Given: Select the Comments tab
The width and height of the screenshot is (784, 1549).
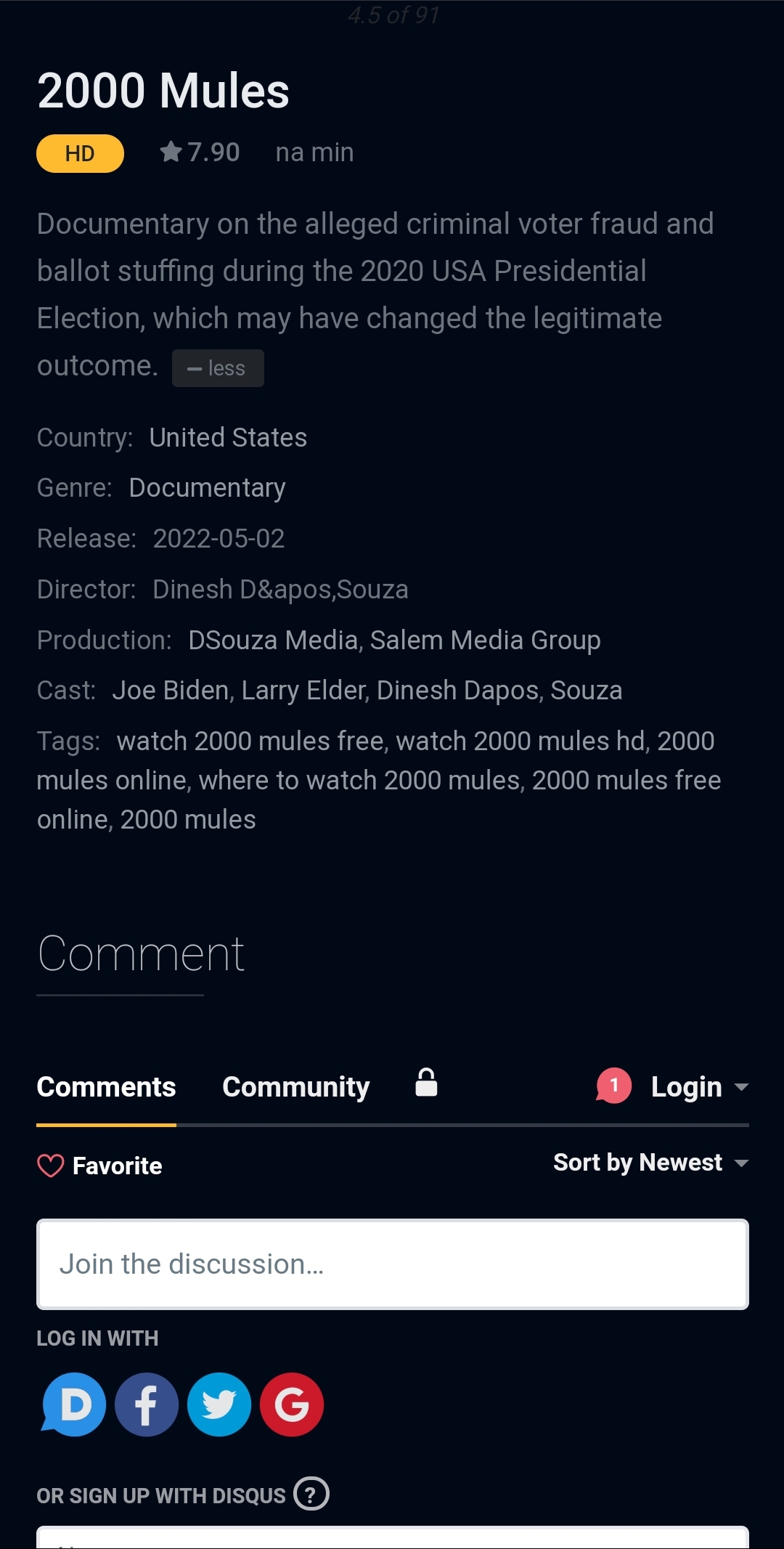Looking at the screenshot, I should tap(106, 1087).
